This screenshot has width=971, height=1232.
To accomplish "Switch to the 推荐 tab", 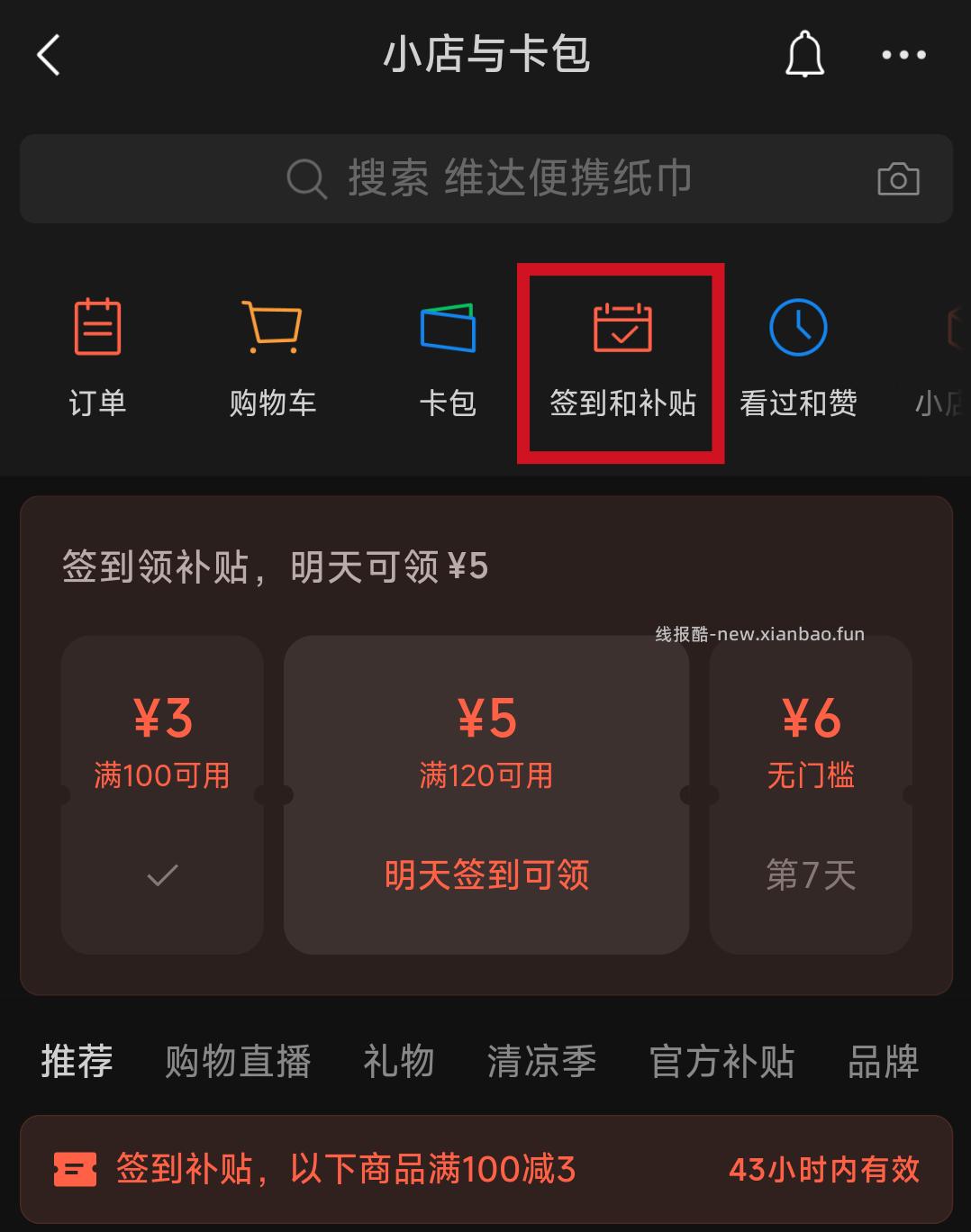I will 77,1061.
